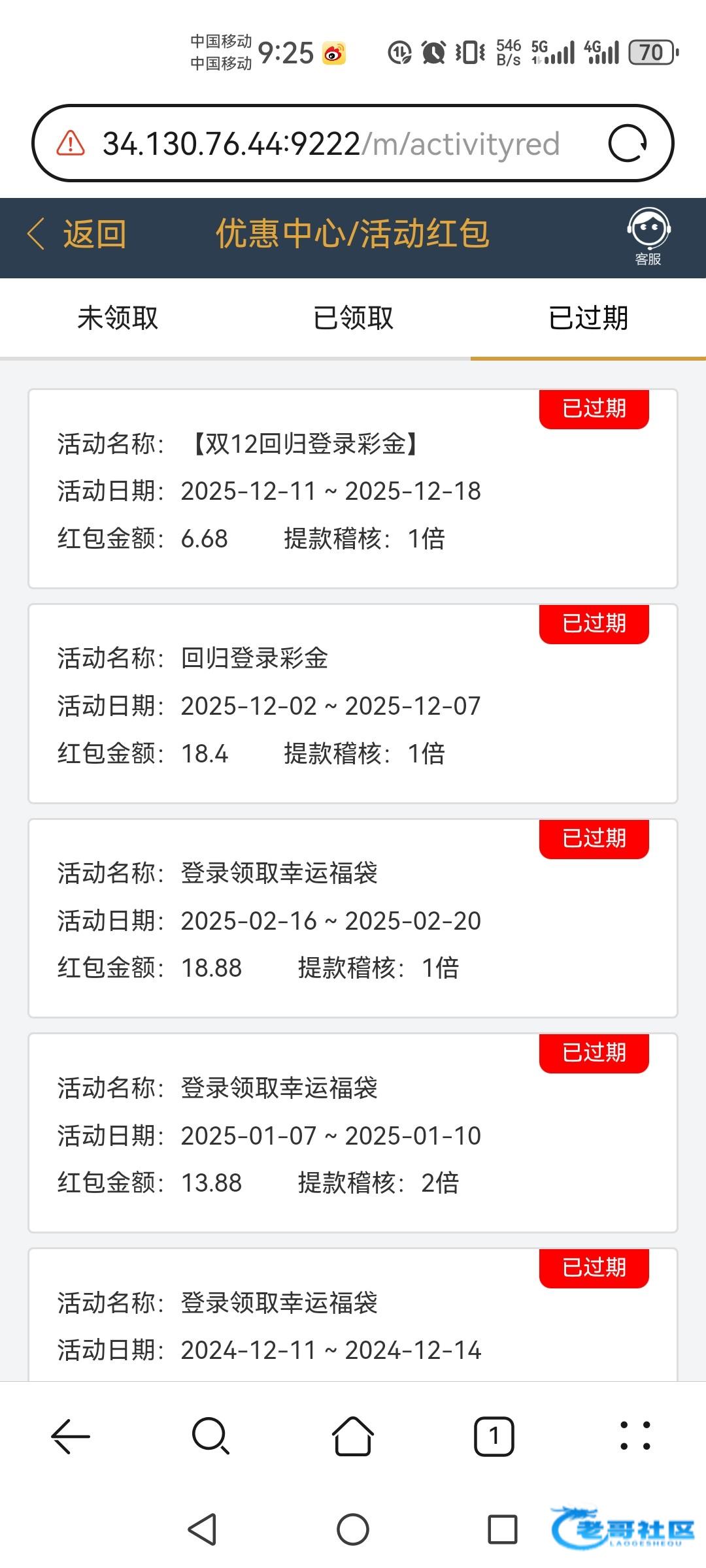This screenshot has width=706, height=1568.
Task: Switch to the 已领取 tab
Action: point(353,319)
